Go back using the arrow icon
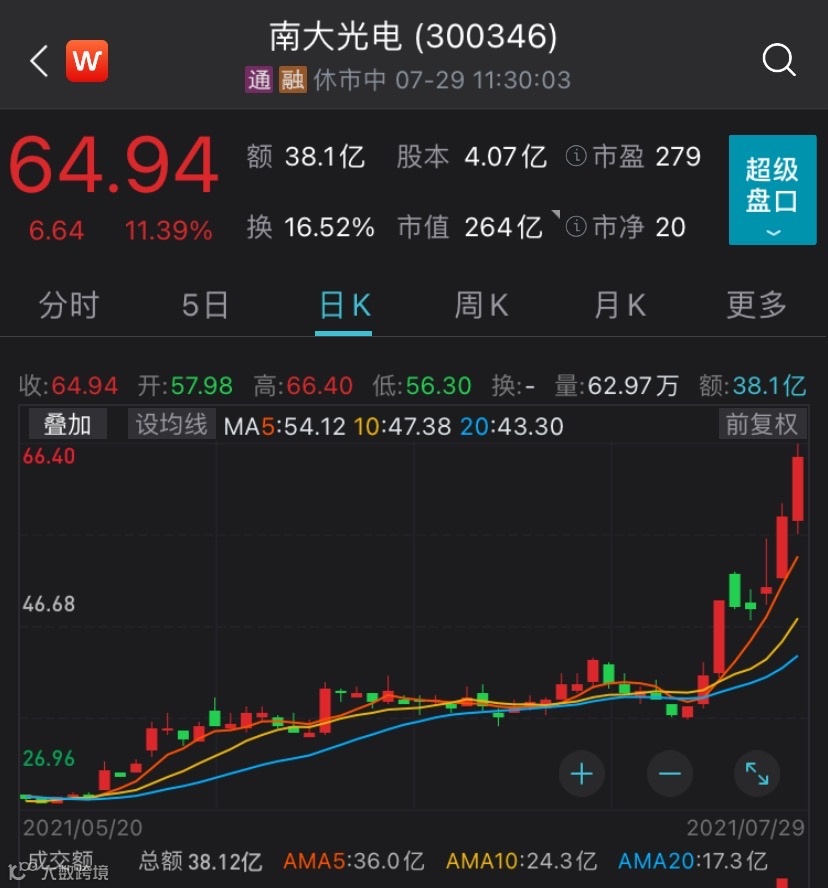This screenshot has height=888, width=828. pyautogui.click(x=39, y=62)
